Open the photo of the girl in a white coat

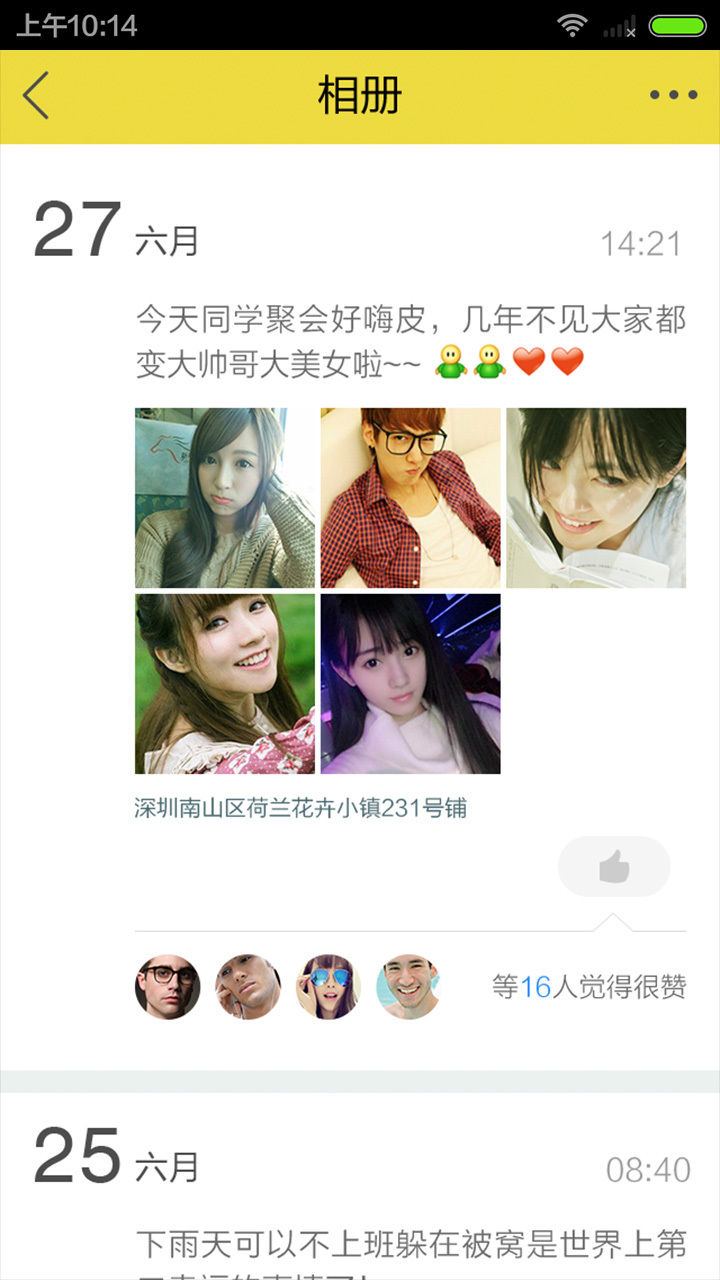(410, 684)
